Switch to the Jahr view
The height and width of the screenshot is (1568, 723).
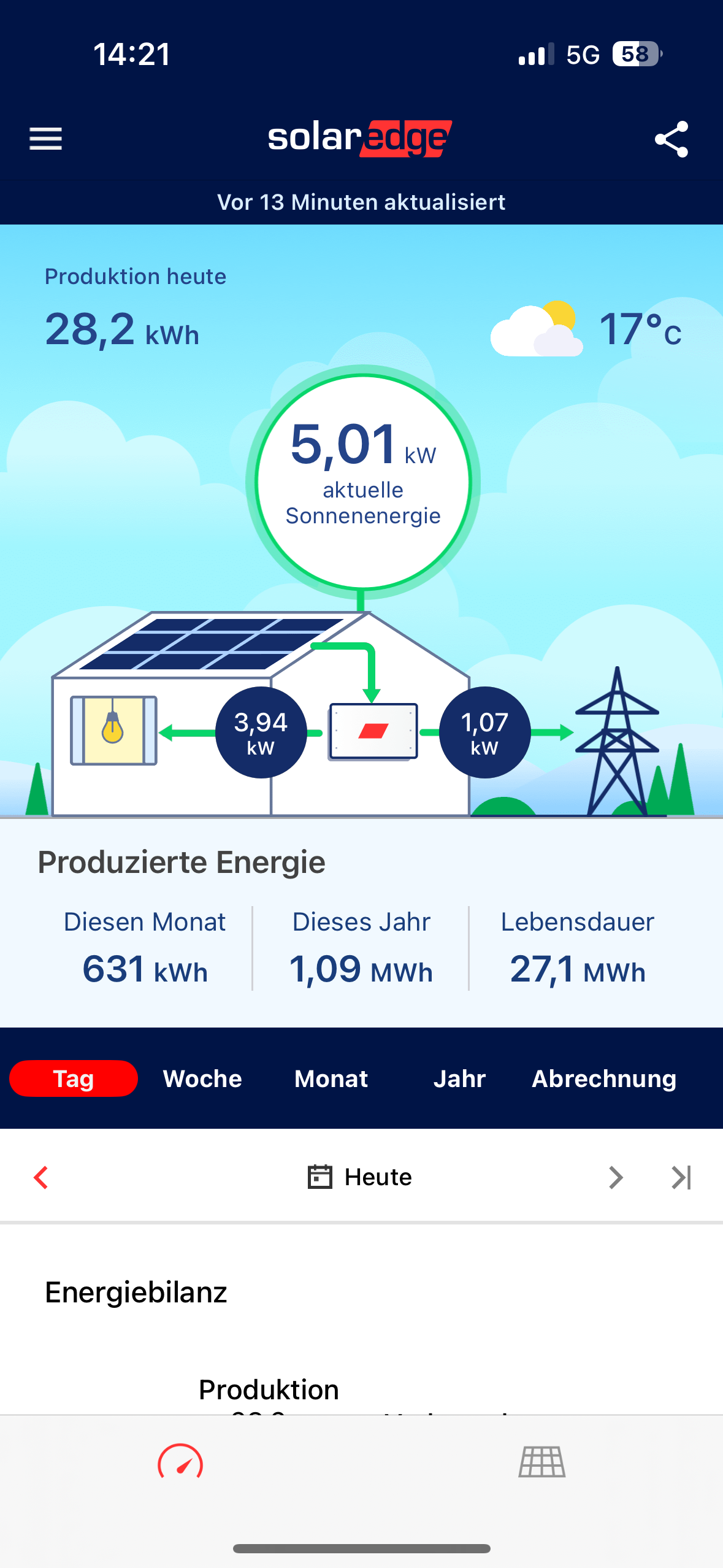coord(459,1078)
